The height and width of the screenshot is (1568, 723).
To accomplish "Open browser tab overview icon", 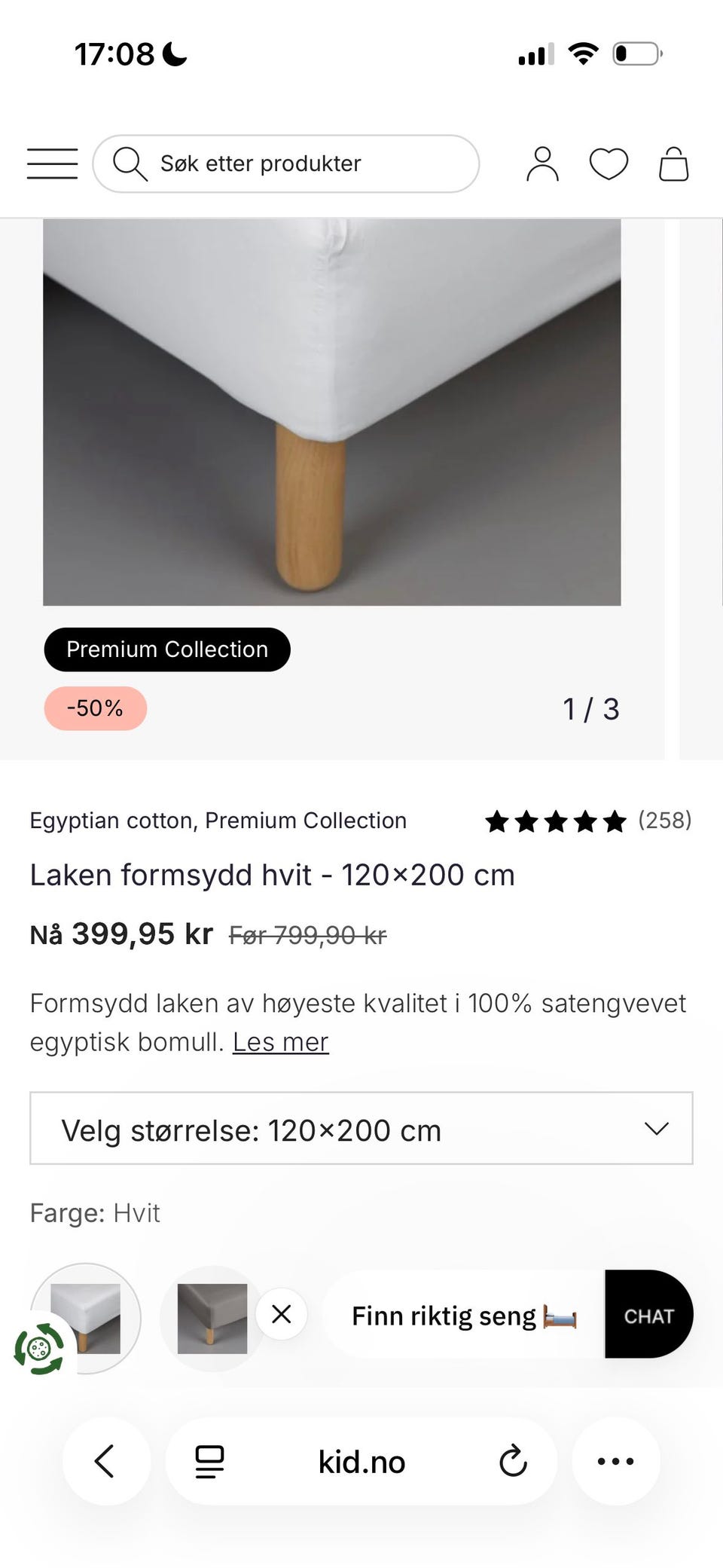I will point(209,1460).
